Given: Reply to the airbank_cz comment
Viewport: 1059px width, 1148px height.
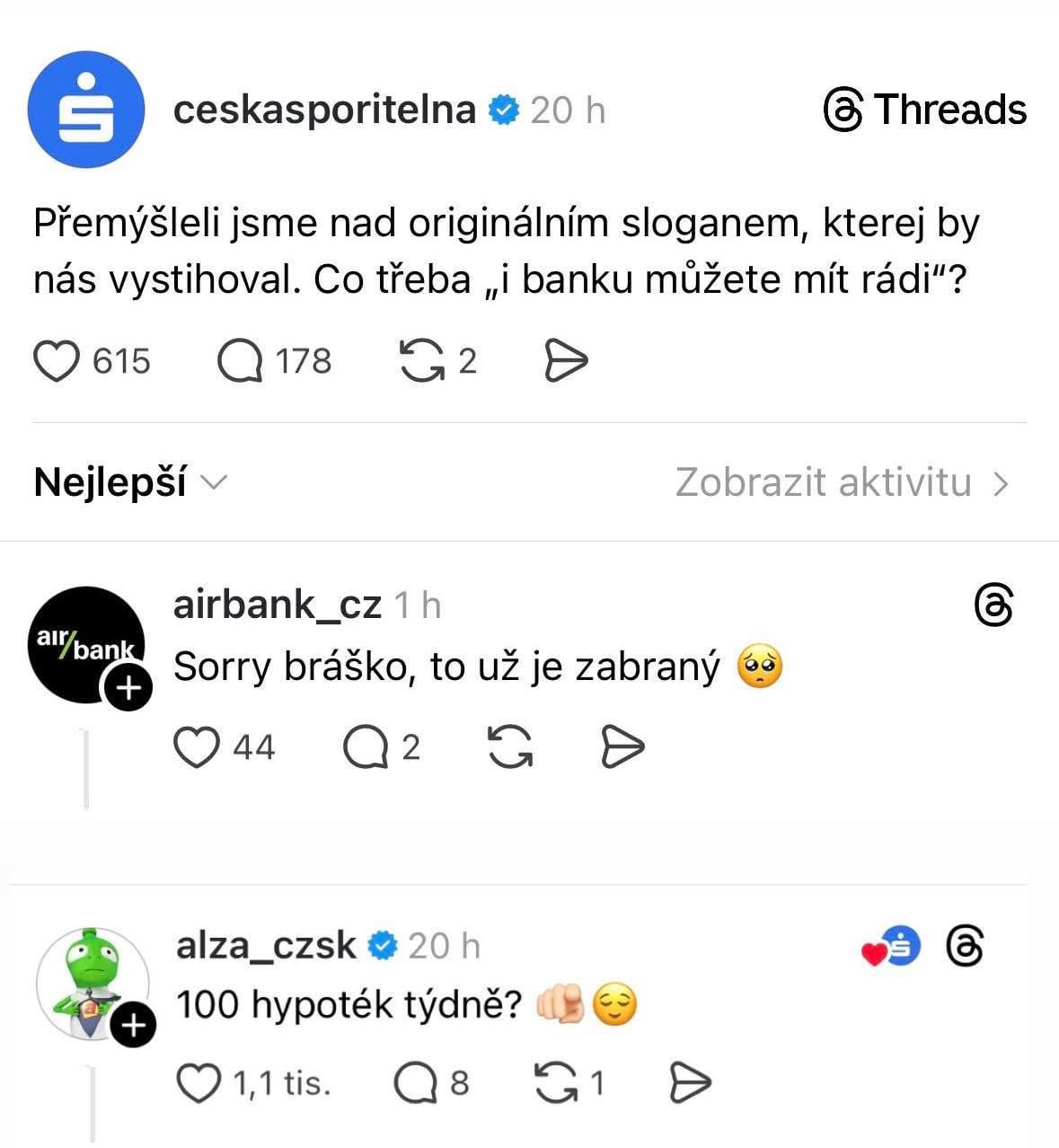Looking at the screenshot, I should [365, 747].
